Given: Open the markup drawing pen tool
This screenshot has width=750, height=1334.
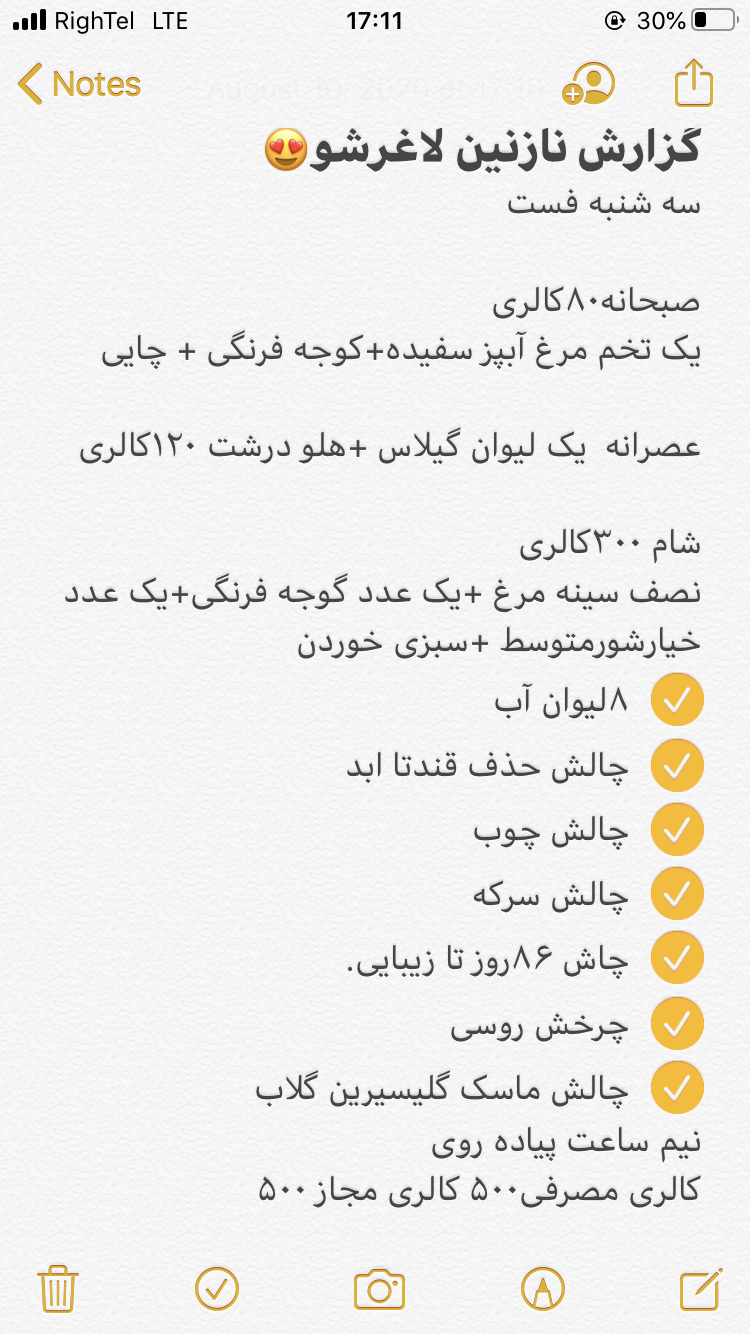Looking at the screenshot, I should (543, 1289).
